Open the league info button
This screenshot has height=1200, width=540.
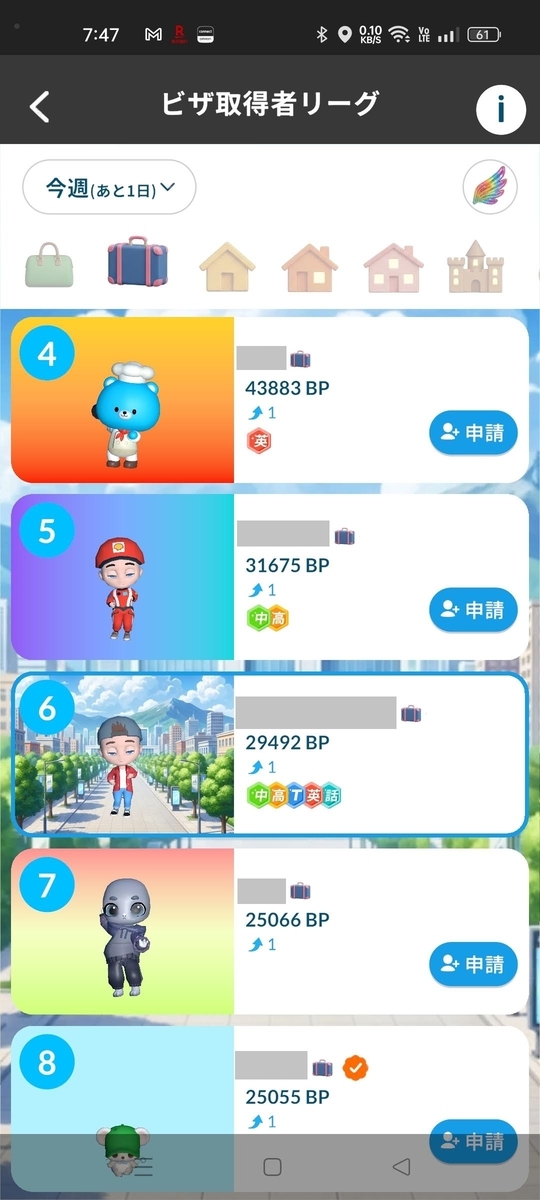tap(501, 109)
